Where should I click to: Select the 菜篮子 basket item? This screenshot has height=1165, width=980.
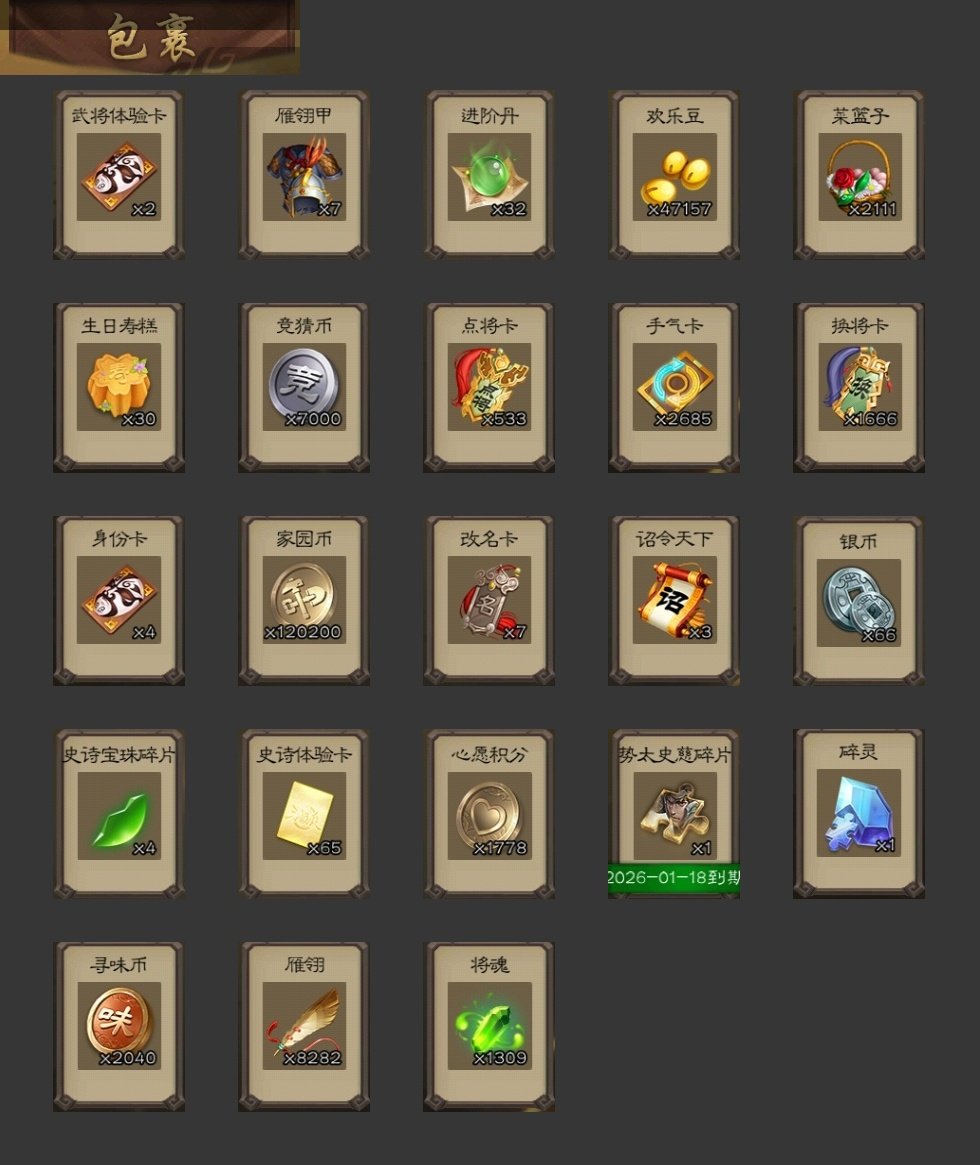tap(859, 176)
